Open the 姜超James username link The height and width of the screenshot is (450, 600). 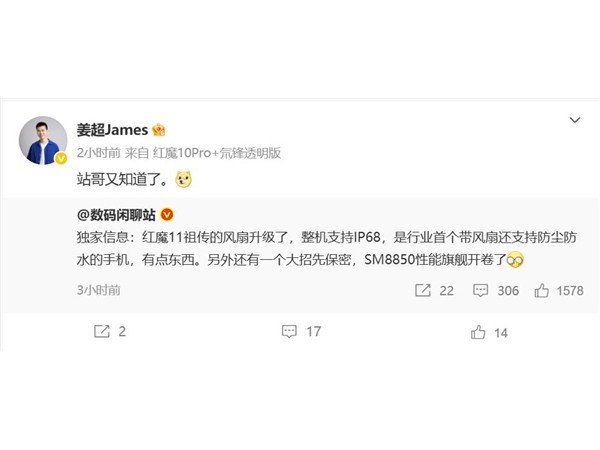[111, 130]
